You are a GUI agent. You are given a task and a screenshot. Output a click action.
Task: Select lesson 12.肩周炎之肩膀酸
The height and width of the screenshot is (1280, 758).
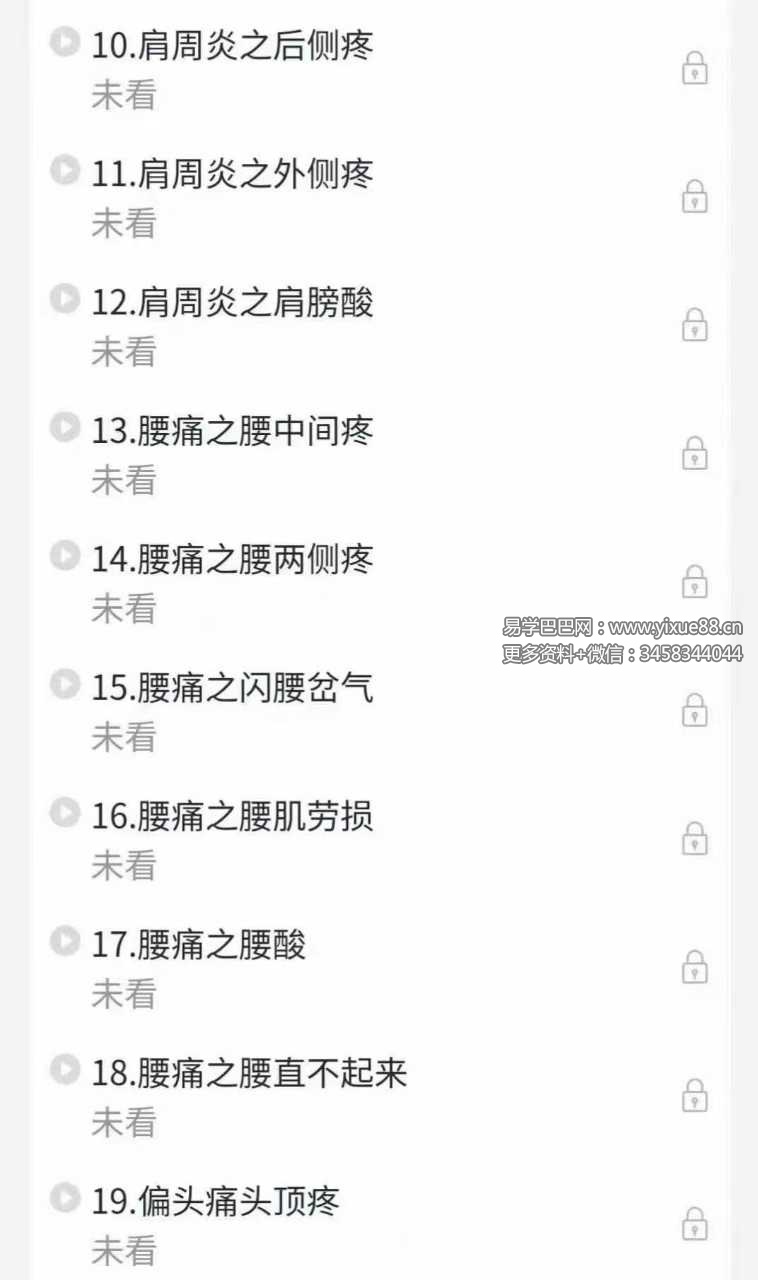pyautogui.click(x=232, y=302)
